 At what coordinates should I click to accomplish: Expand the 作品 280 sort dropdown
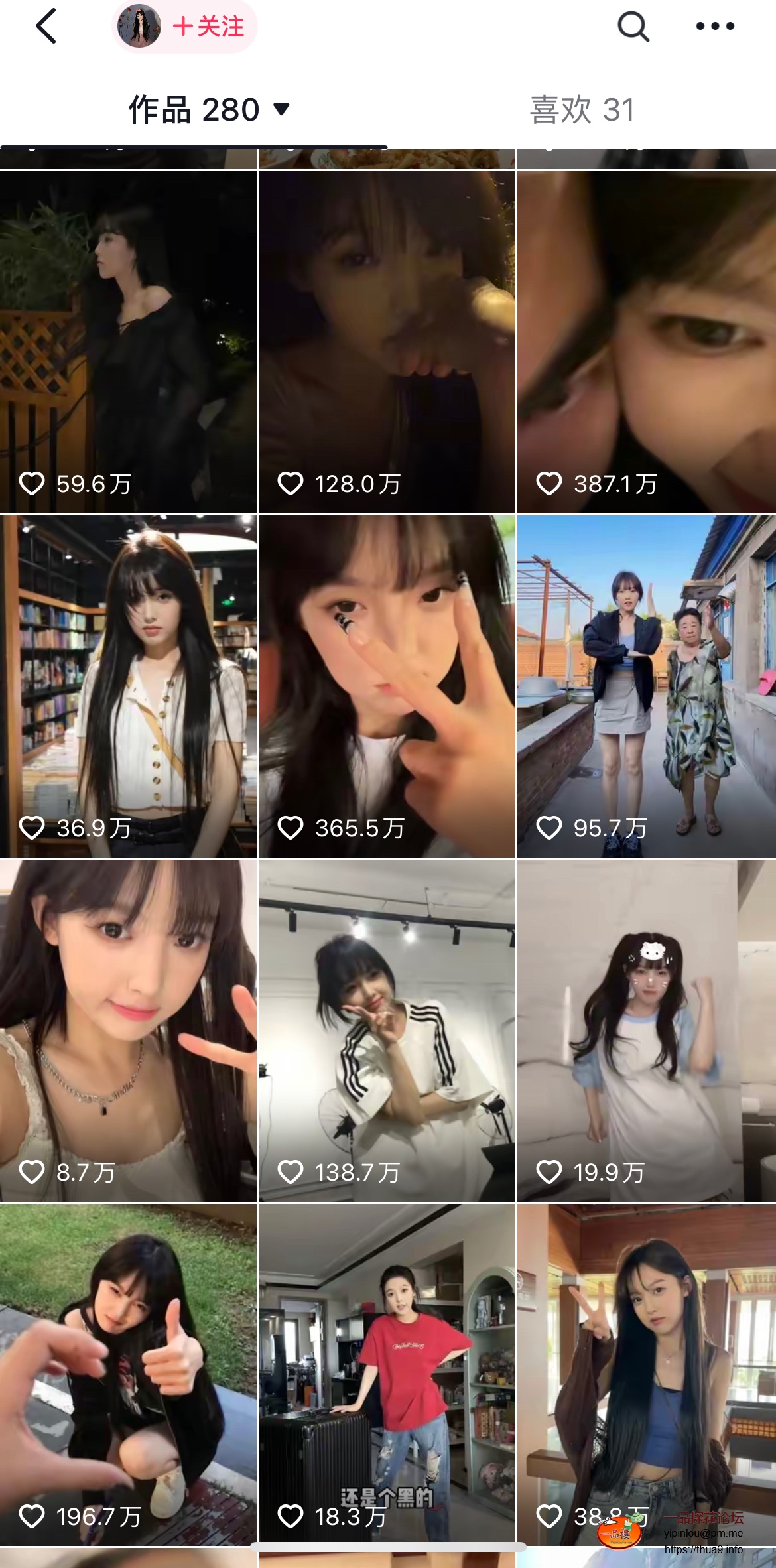pos(281,109)
